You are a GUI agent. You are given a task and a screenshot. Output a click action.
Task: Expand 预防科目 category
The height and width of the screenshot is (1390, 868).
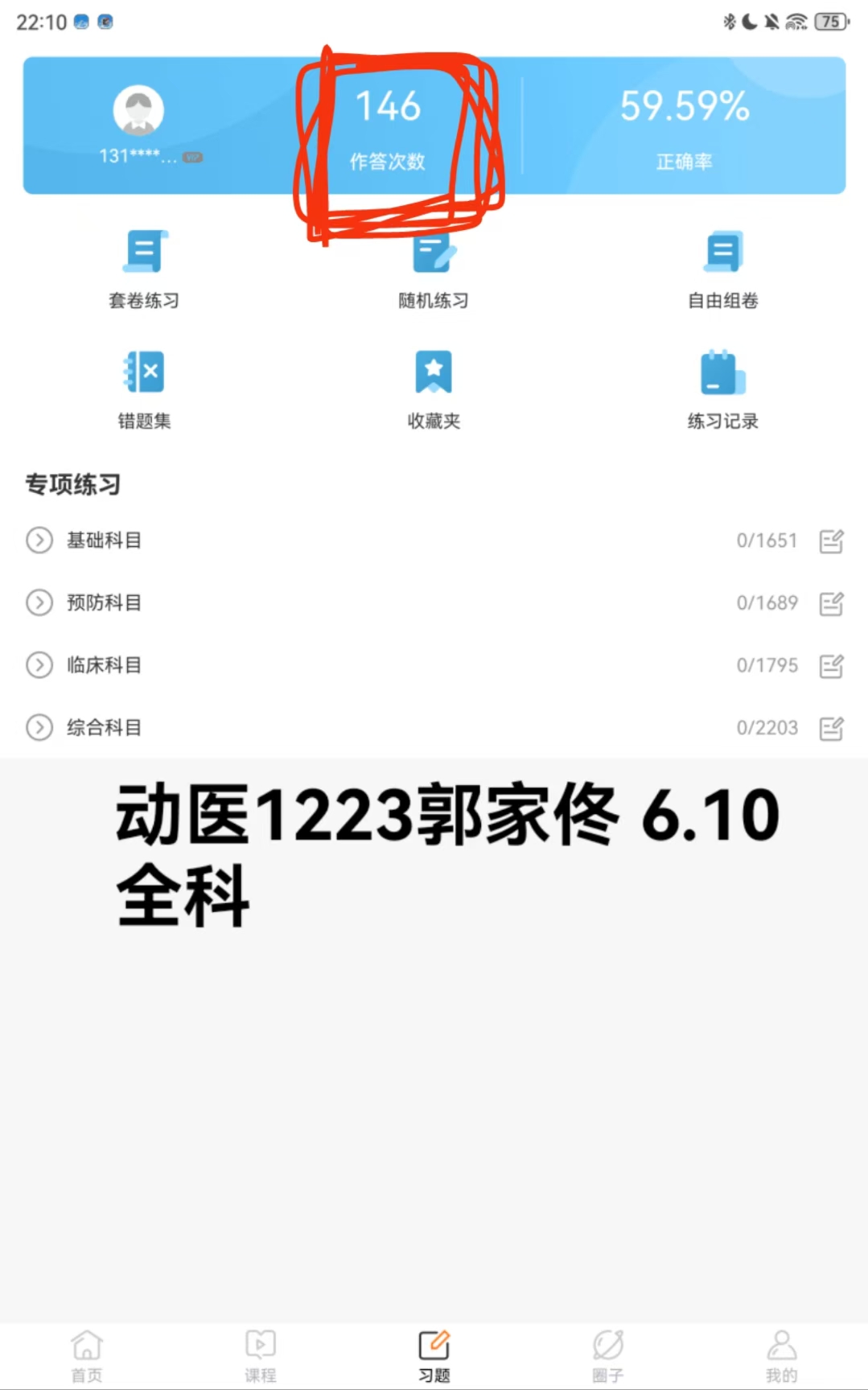pyautogui.click(x=39, y=602)
